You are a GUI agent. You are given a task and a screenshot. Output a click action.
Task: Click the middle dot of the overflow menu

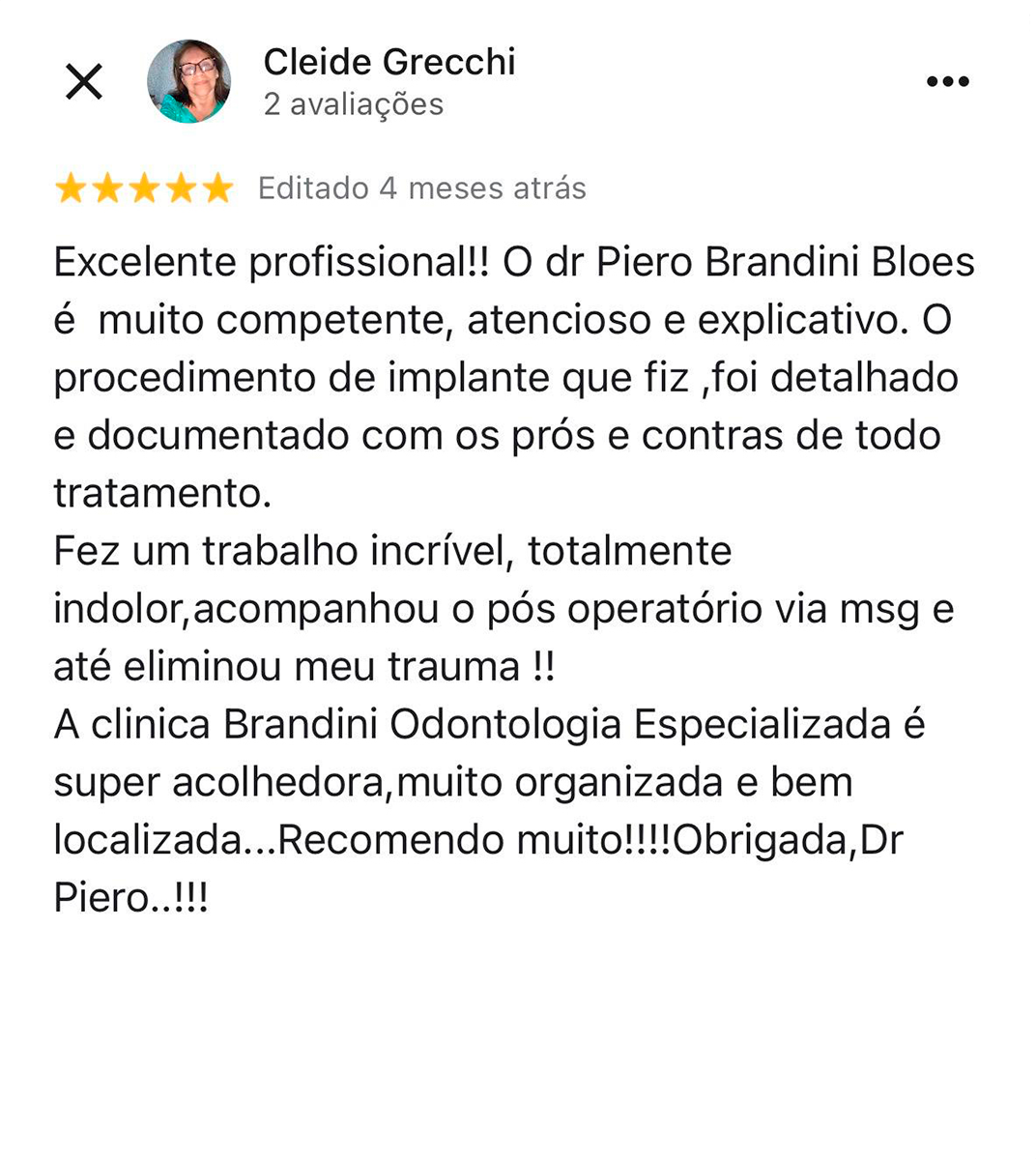click(x=950, y=80)
